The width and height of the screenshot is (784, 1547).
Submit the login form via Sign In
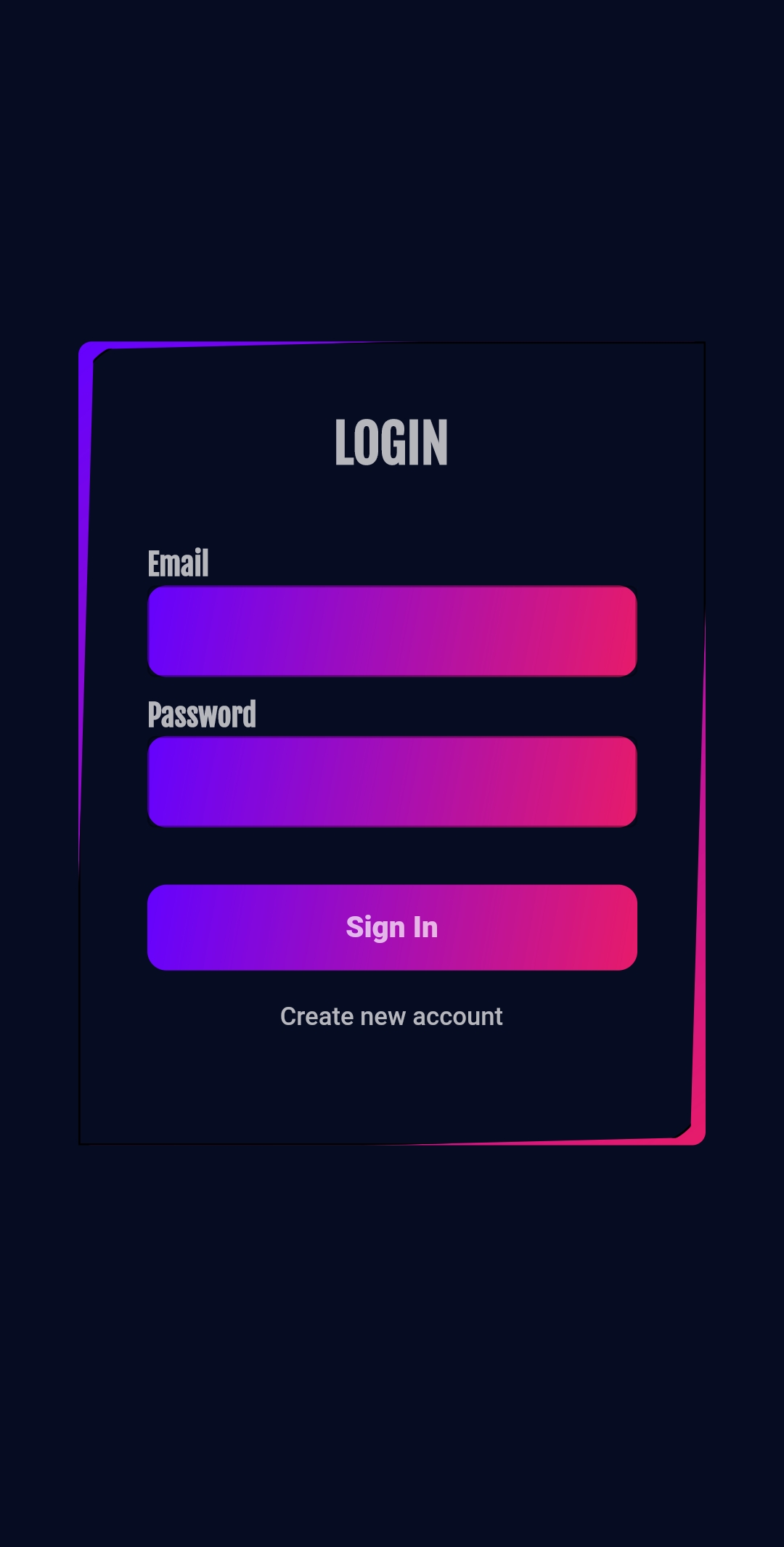[392, 927]
